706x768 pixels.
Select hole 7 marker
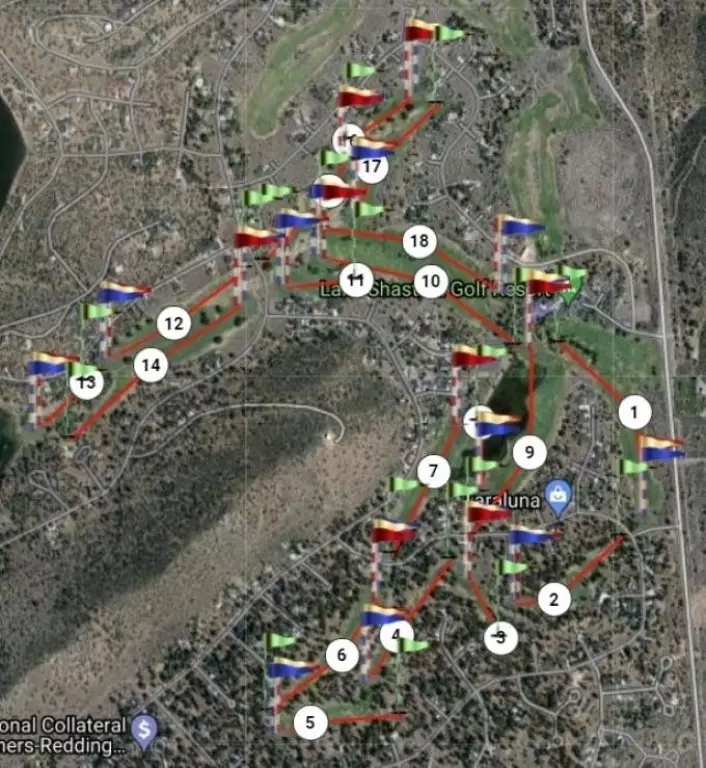click(x=433, y=471)
